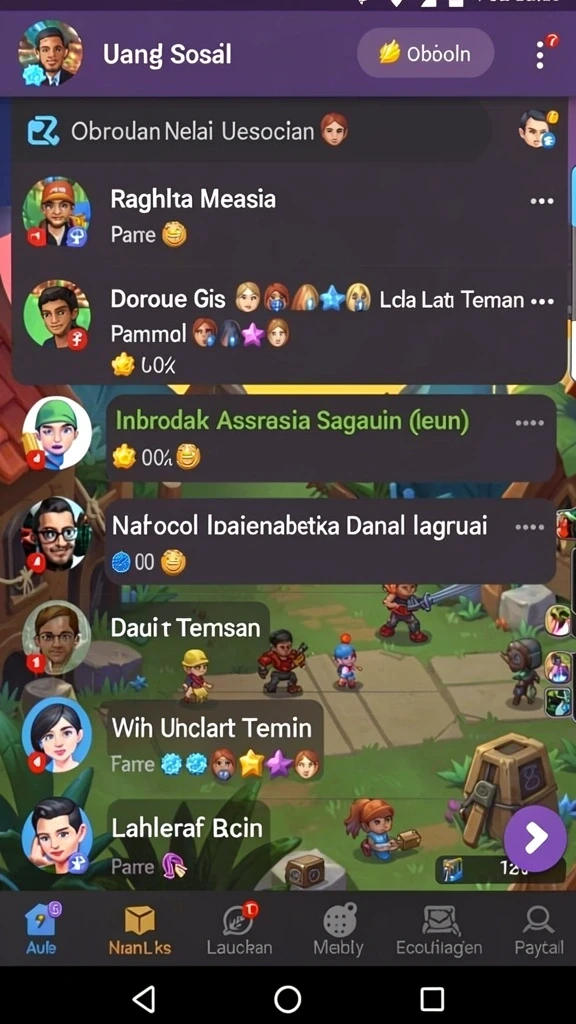Go back with the system back button
The height and width of the screenshot is (1024, 576).
(x=144, y=999)
